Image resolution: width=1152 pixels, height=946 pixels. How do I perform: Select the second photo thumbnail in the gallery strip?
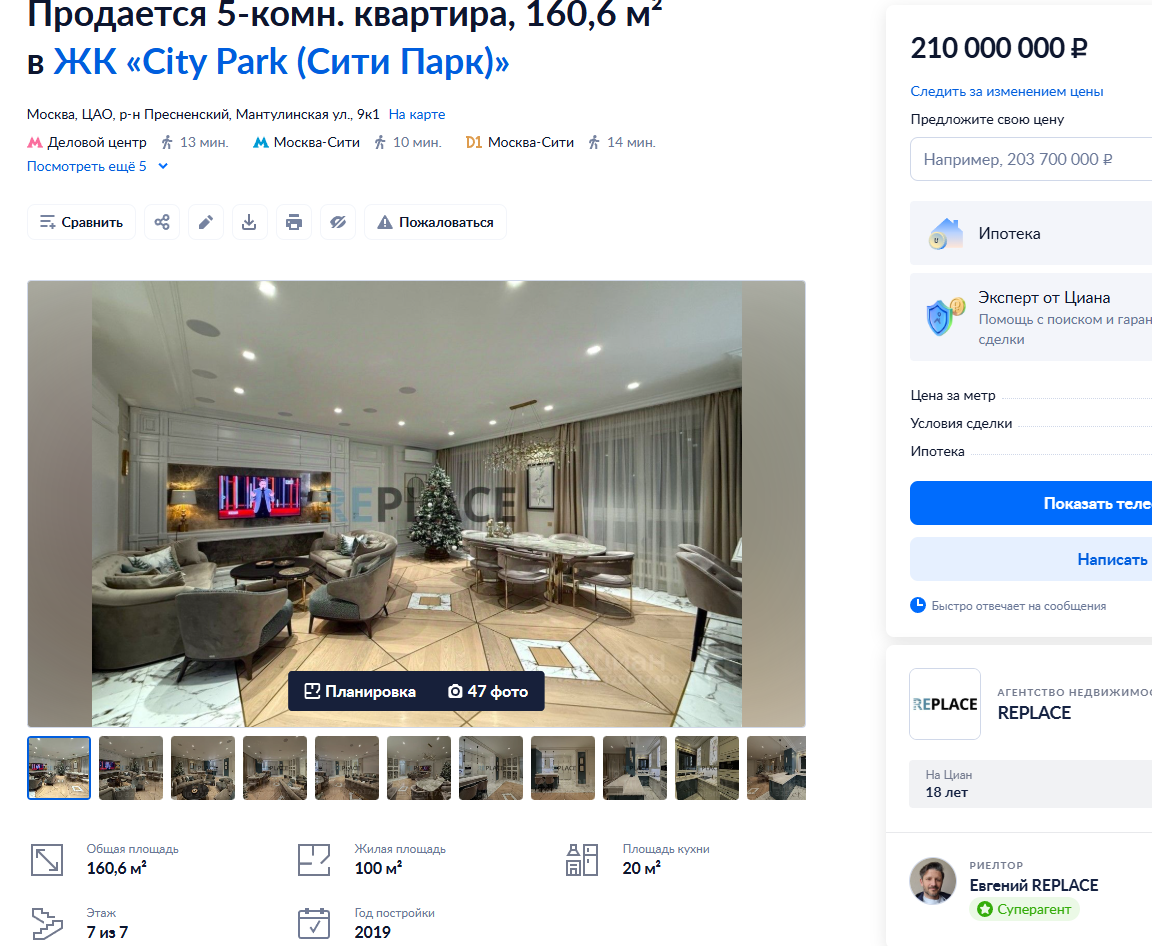point(131,768)
